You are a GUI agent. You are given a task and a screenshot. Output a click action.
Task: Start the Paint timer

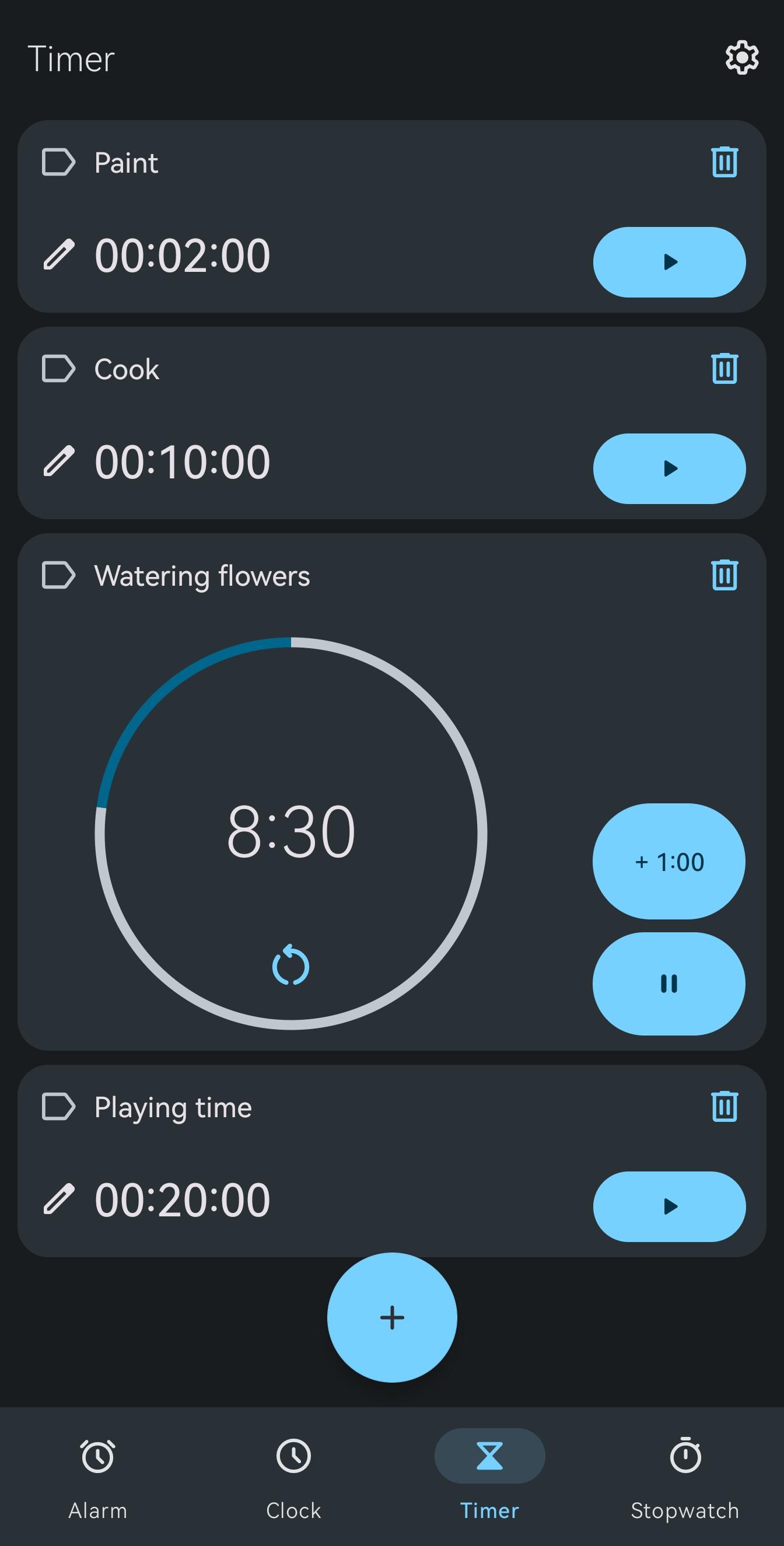[x=669, y=263]
